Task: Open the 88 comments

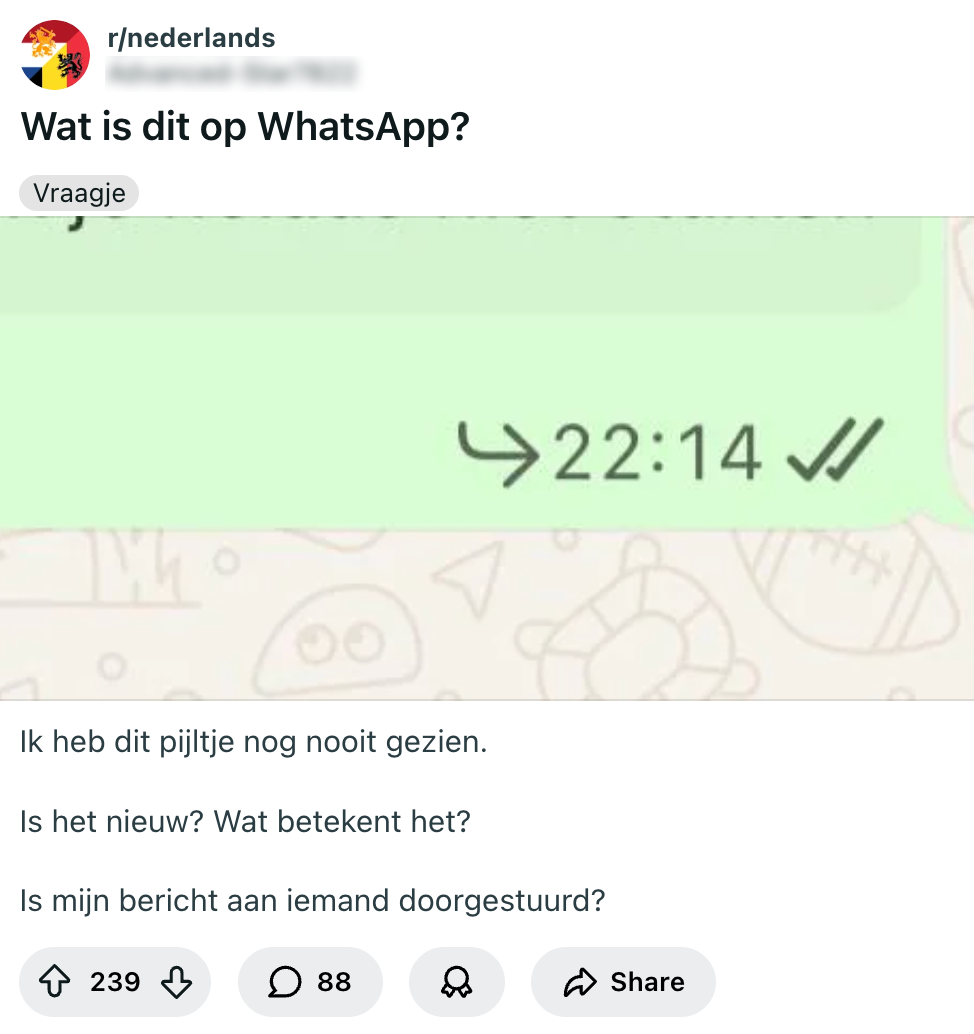Action: 310,982
